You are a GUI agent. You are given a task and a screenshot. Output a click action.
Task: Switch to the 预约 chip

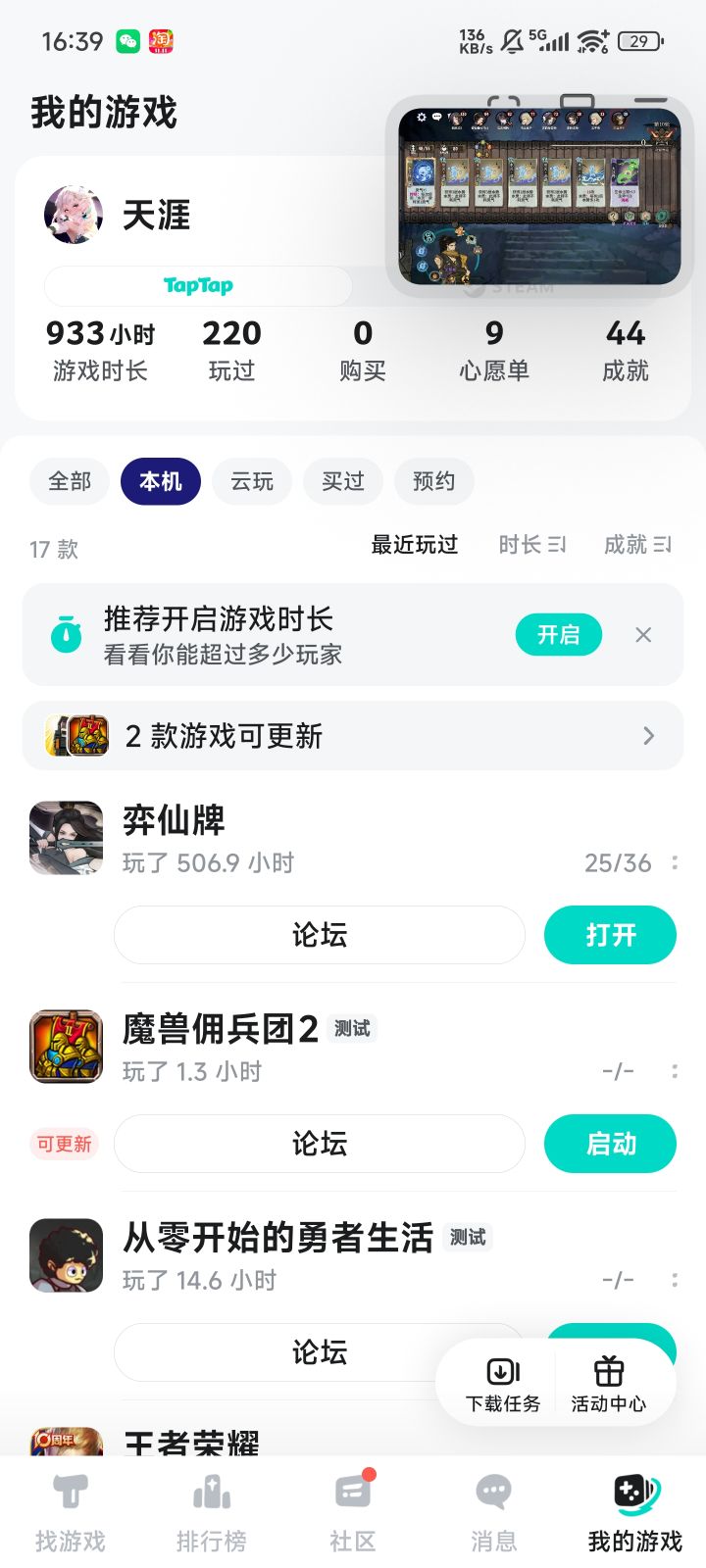pyautogui.click(x=433, y=481)
